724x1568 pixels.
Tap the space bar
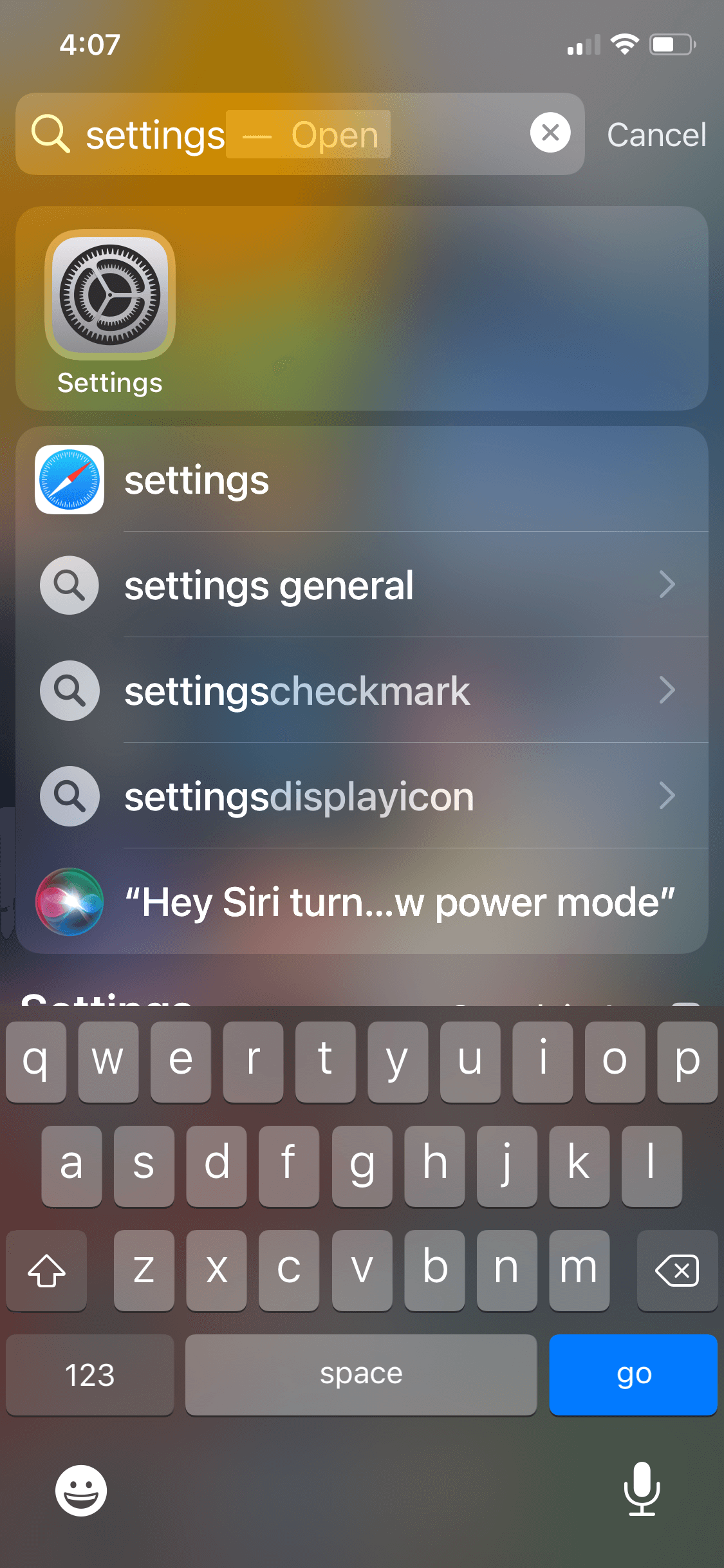[x=361, y=1374]
